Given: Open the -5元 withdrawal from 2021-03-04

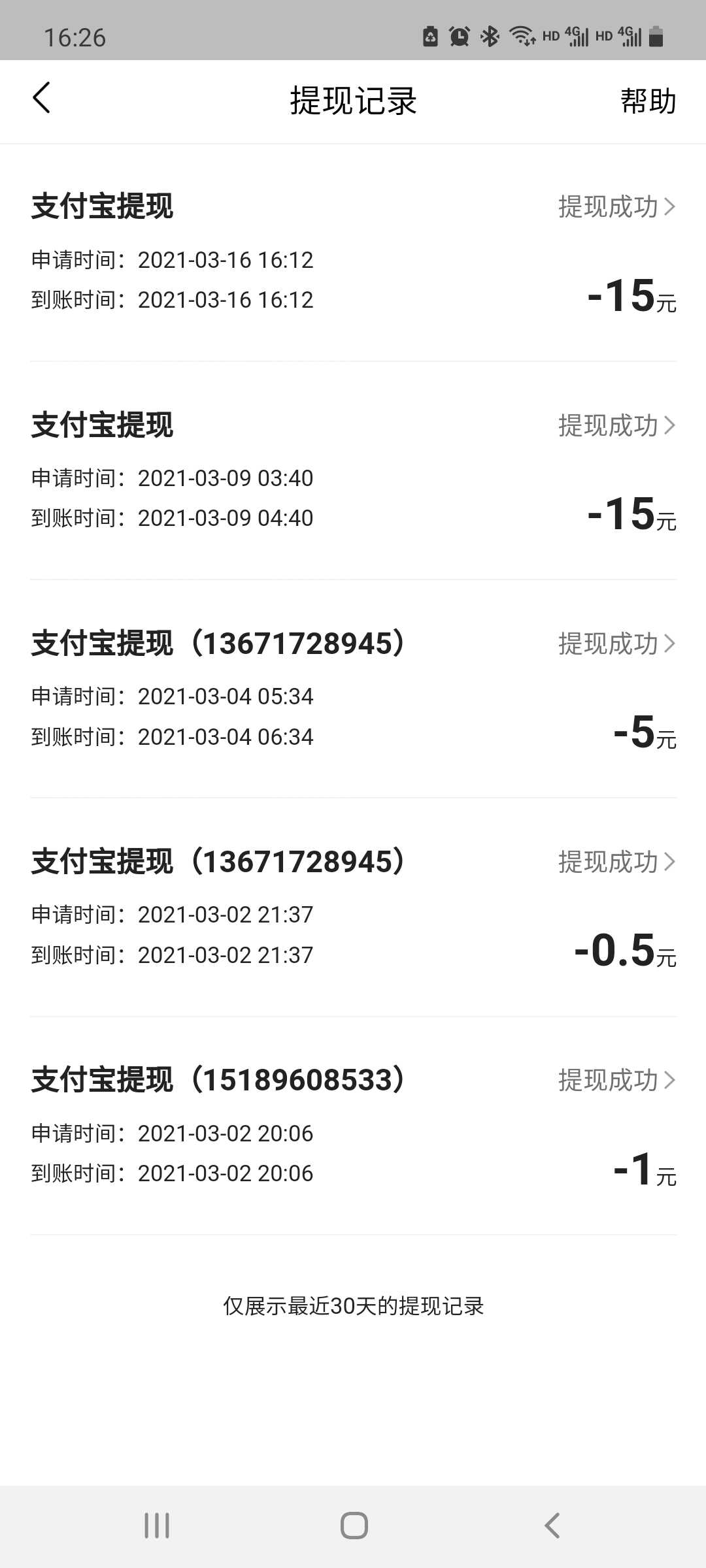Looking at the screenshot, I should click(x=353, y=689).
